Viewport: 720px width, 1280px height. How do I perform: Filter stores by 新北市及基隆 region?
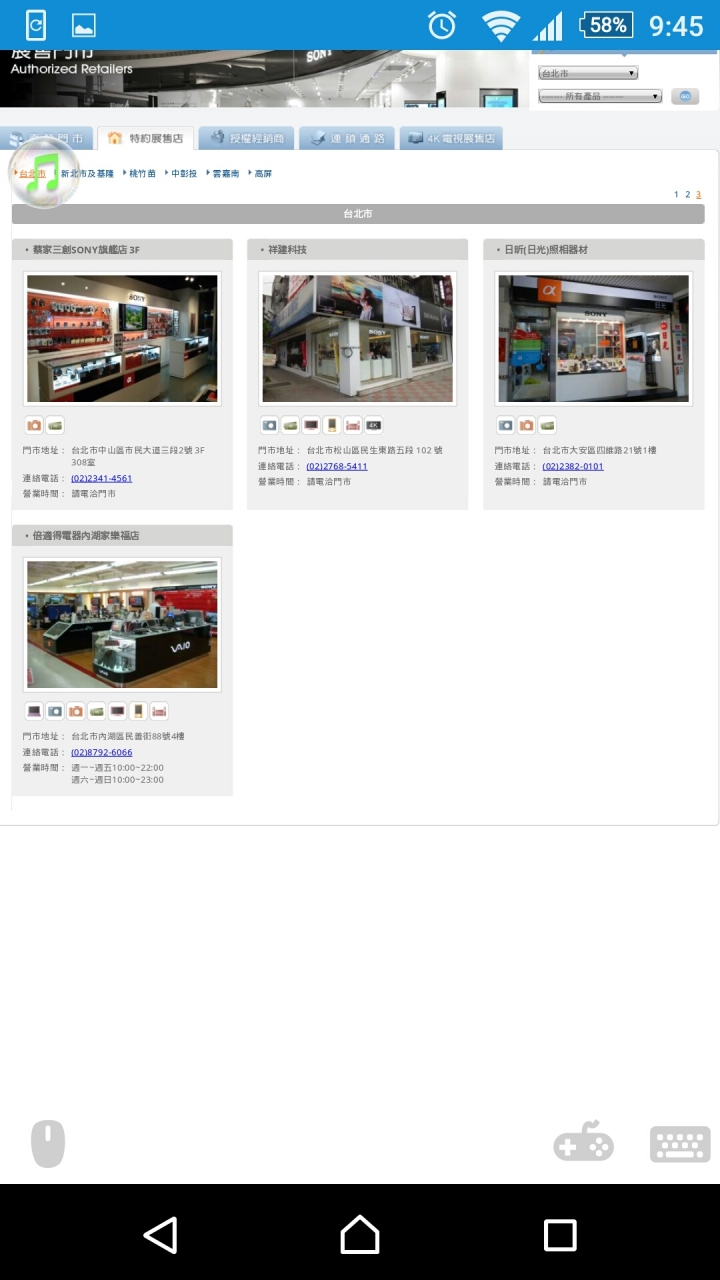(x=87, y=174)
